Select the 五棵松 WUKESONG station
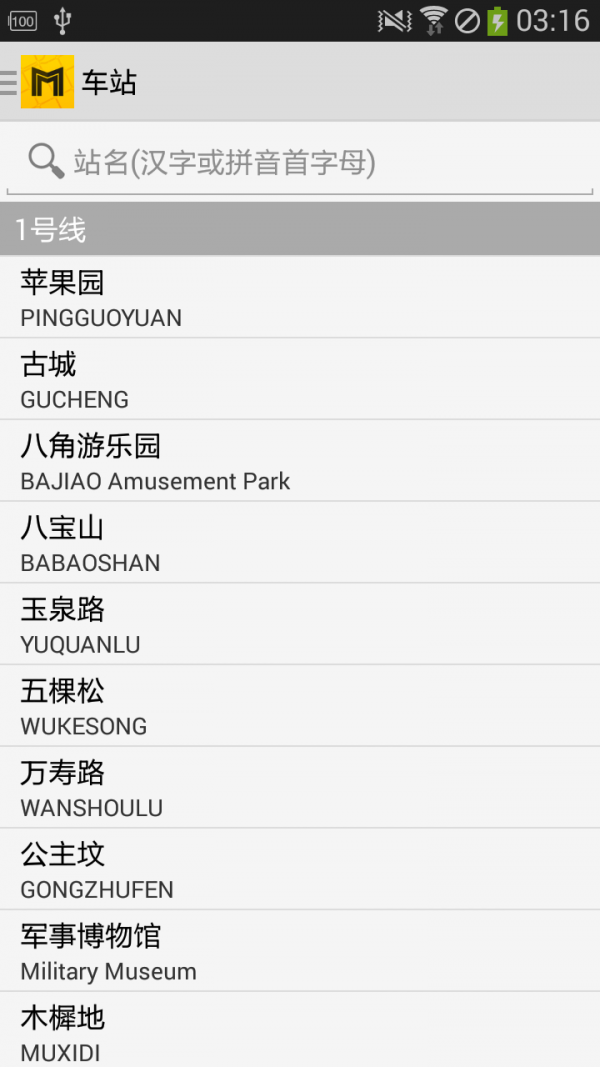The image size is (600, 1067). tap(300, 707)
